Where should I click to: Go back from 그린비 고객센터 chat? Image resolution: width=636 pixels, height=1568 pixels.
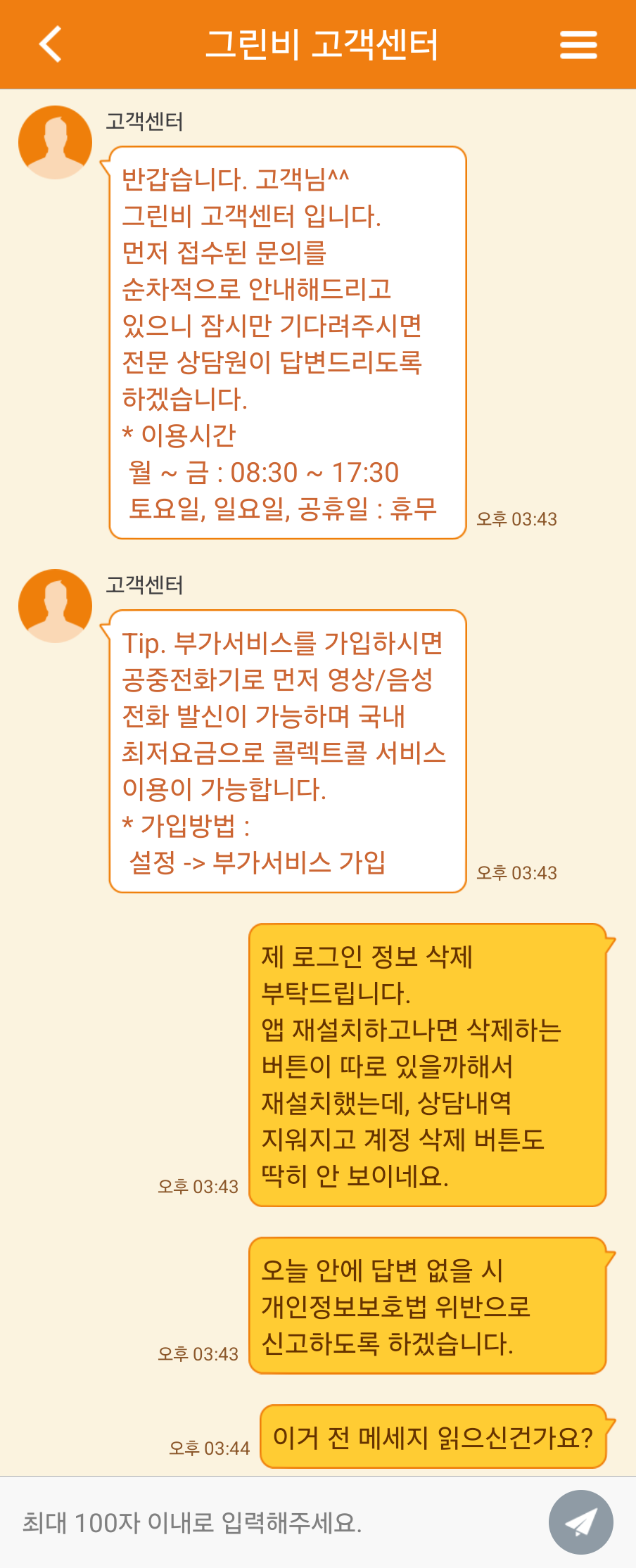(x=51, y=44)
